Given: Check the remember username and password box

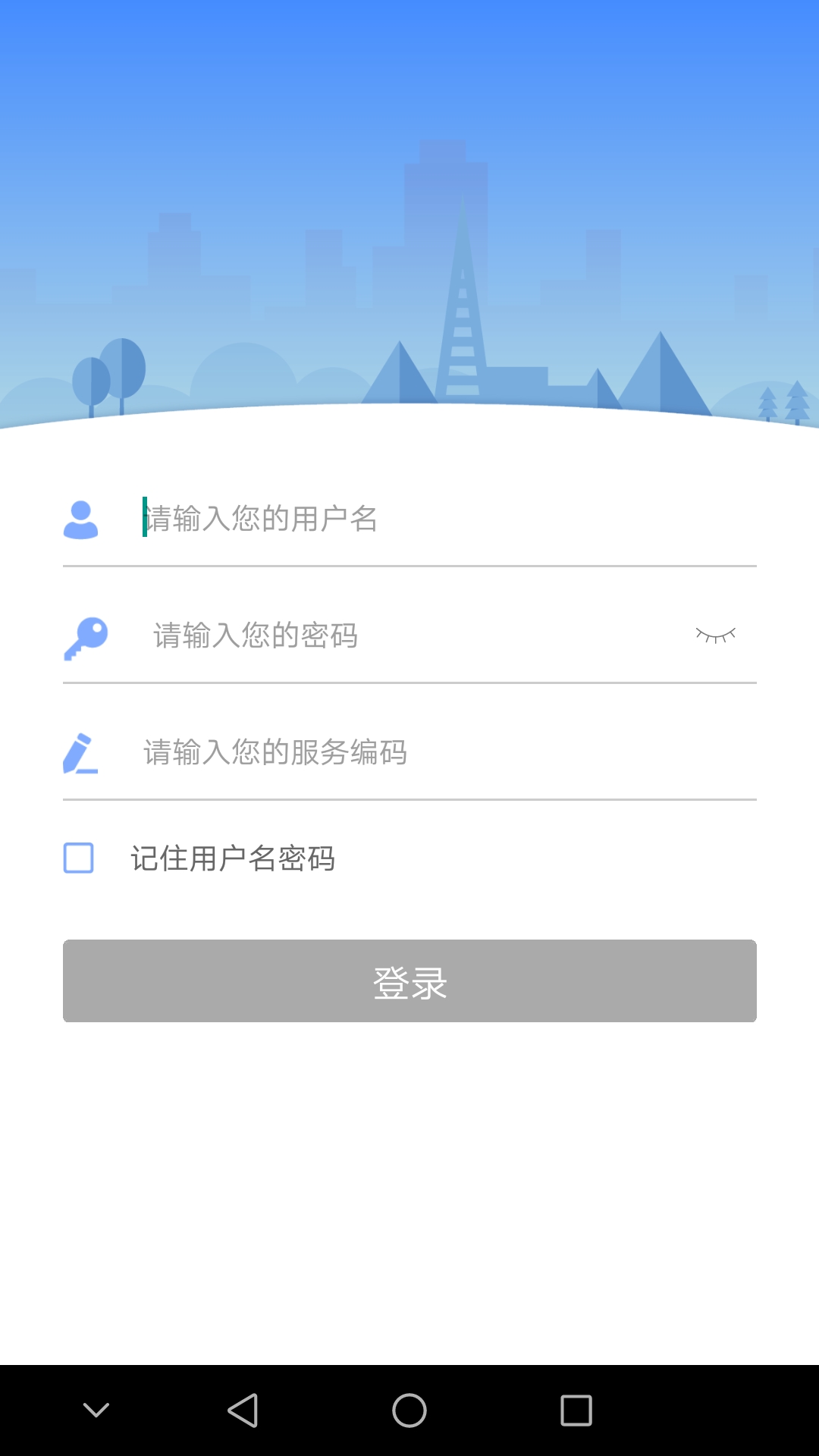Looking at the screenshot, I should coord(79,858).
